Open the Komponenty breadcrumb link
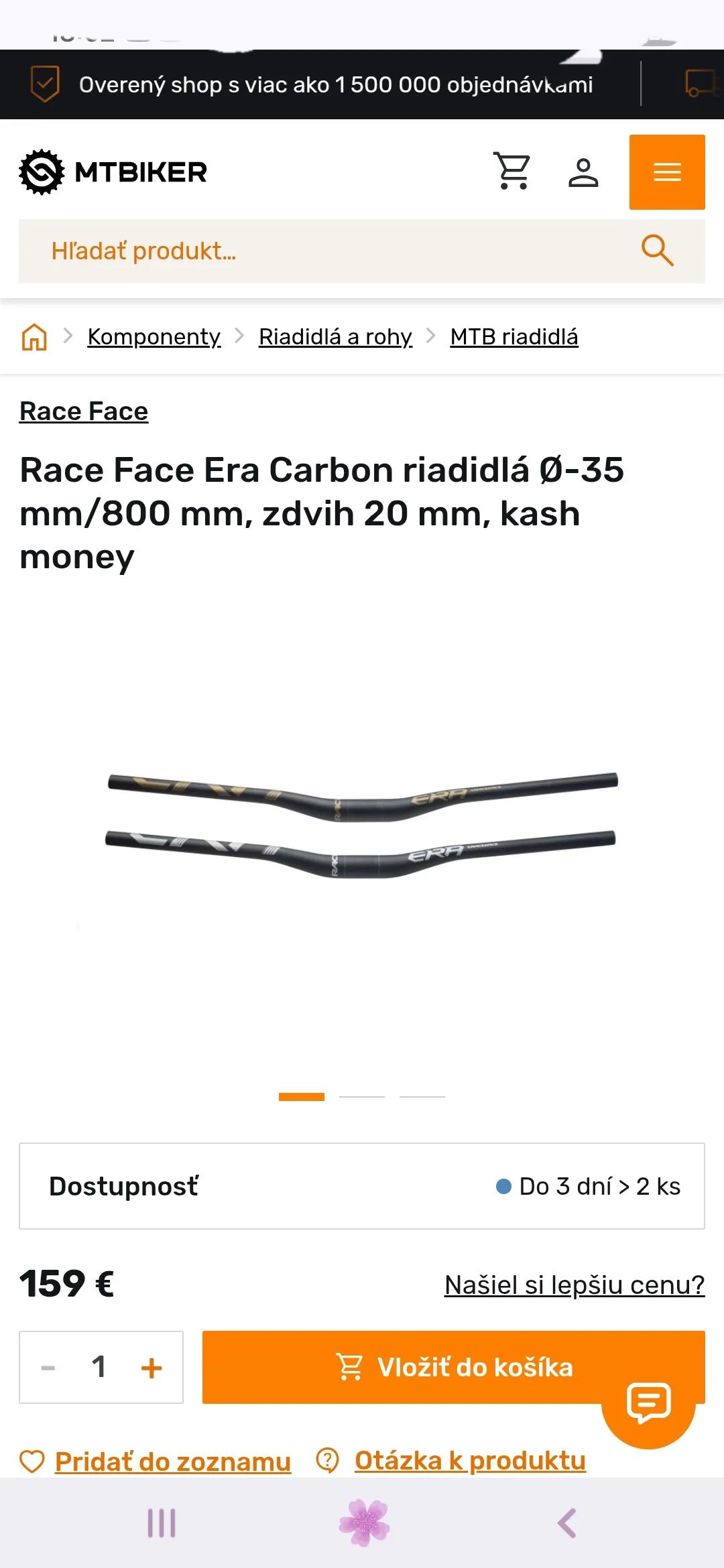Image resolution: width=724 pixels, height=1568 pixels. click(x=154, y=336)
